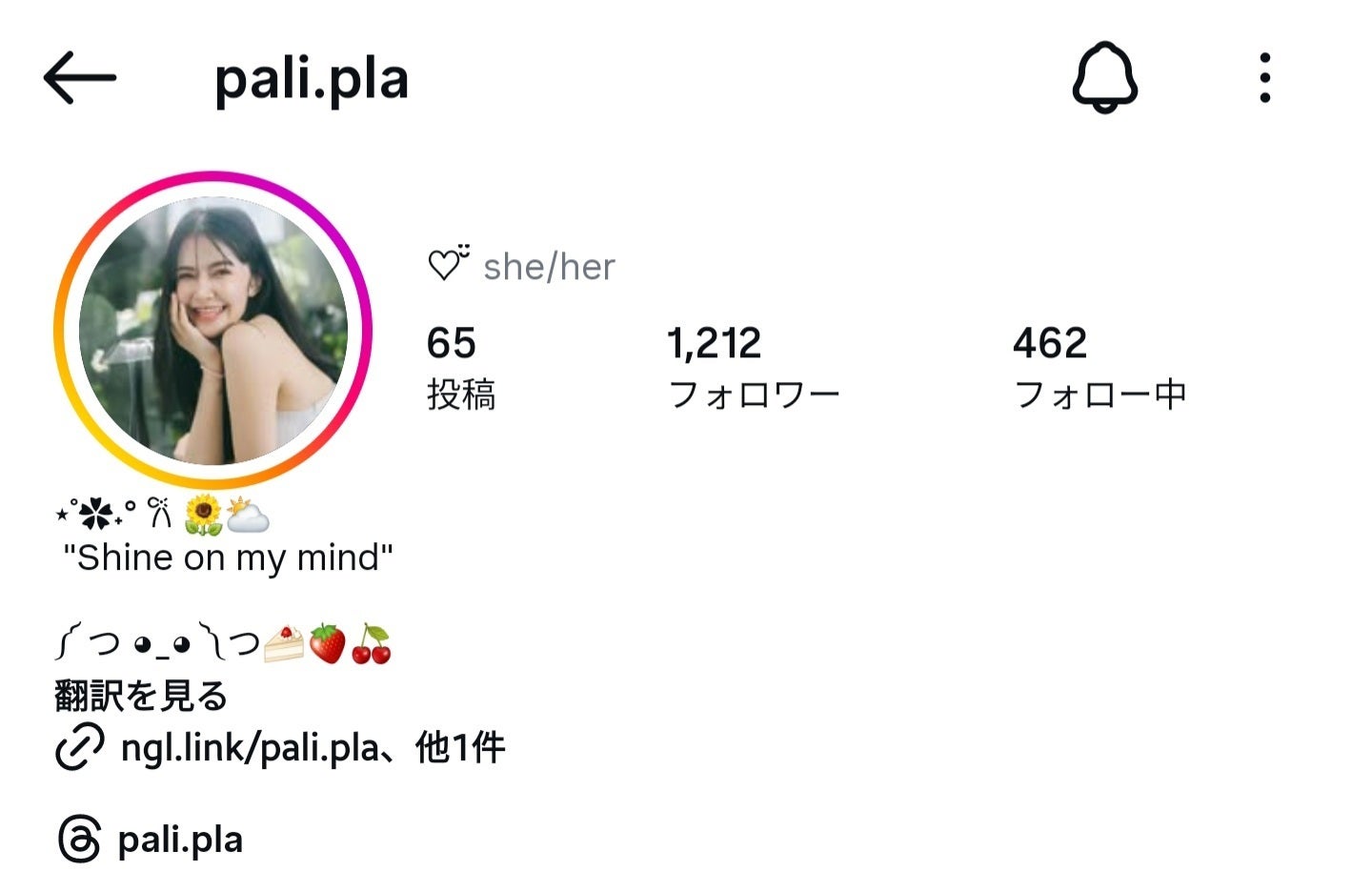This screenshot has height=891, width=1372.
Task: View the 1,212 フォロワー followers list
Action: [x=753, y=367]
